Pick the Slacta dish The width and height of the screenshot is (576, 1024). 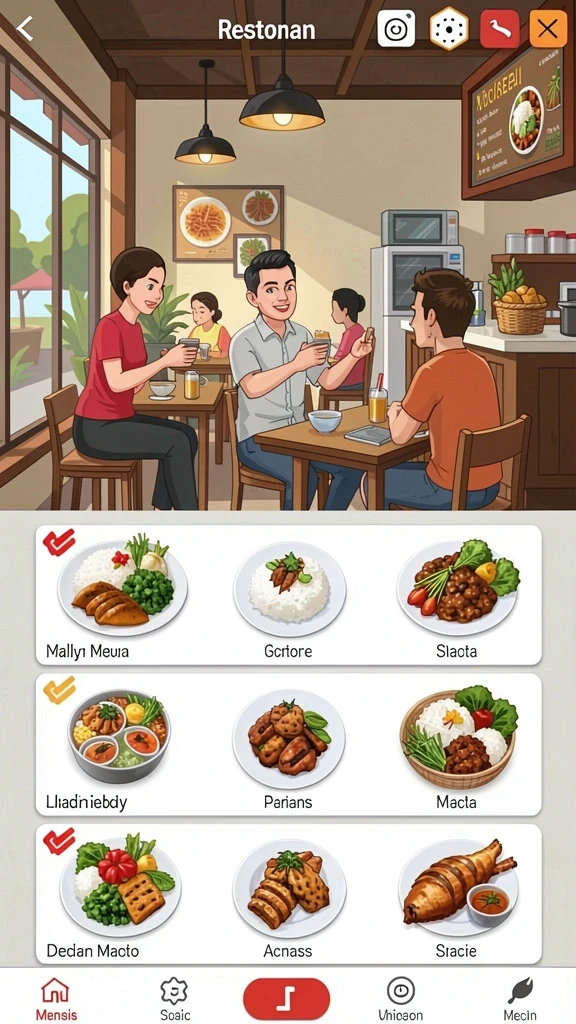click(x=457, y=596)
